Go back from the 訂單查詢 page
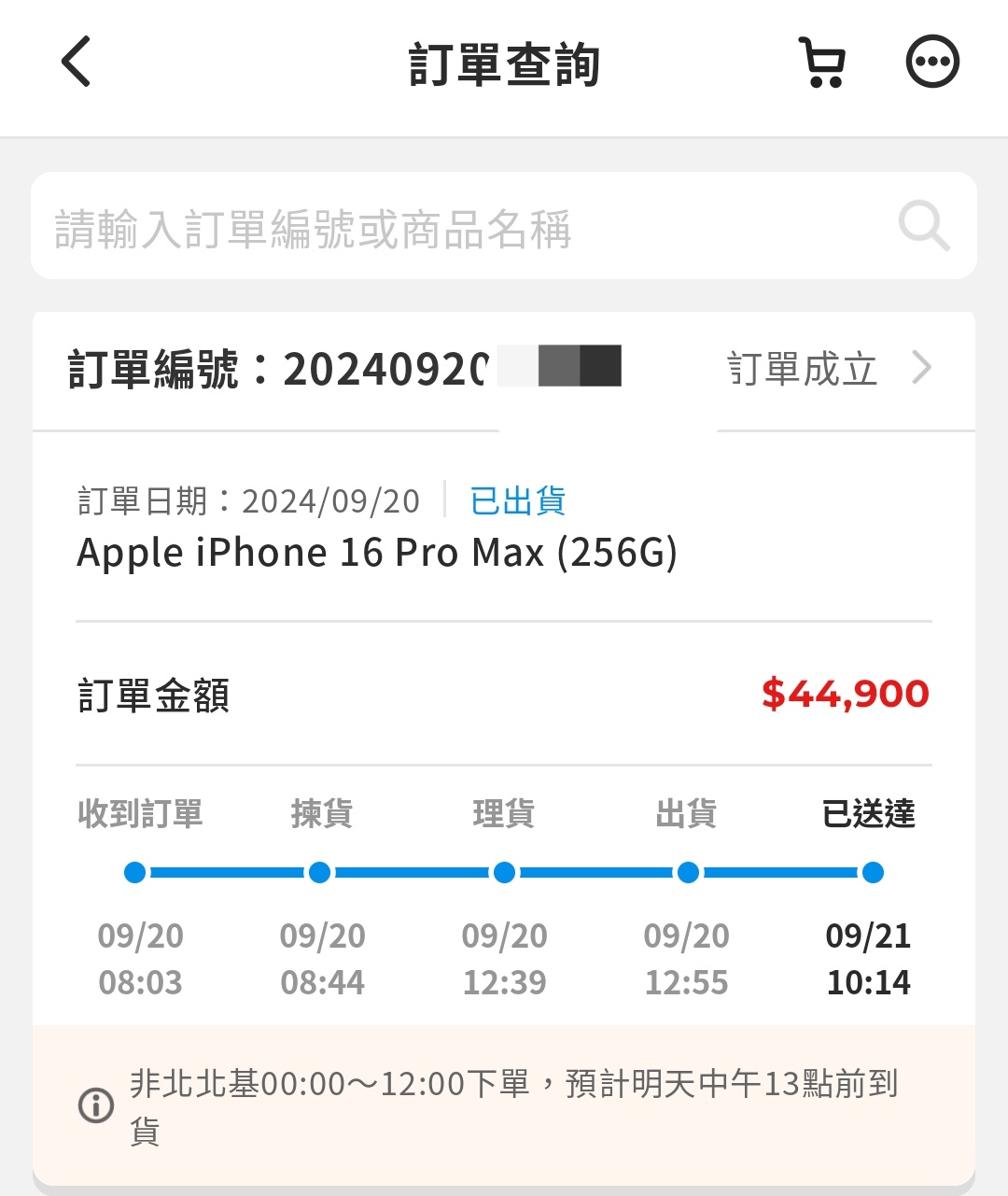 [77, 63]
